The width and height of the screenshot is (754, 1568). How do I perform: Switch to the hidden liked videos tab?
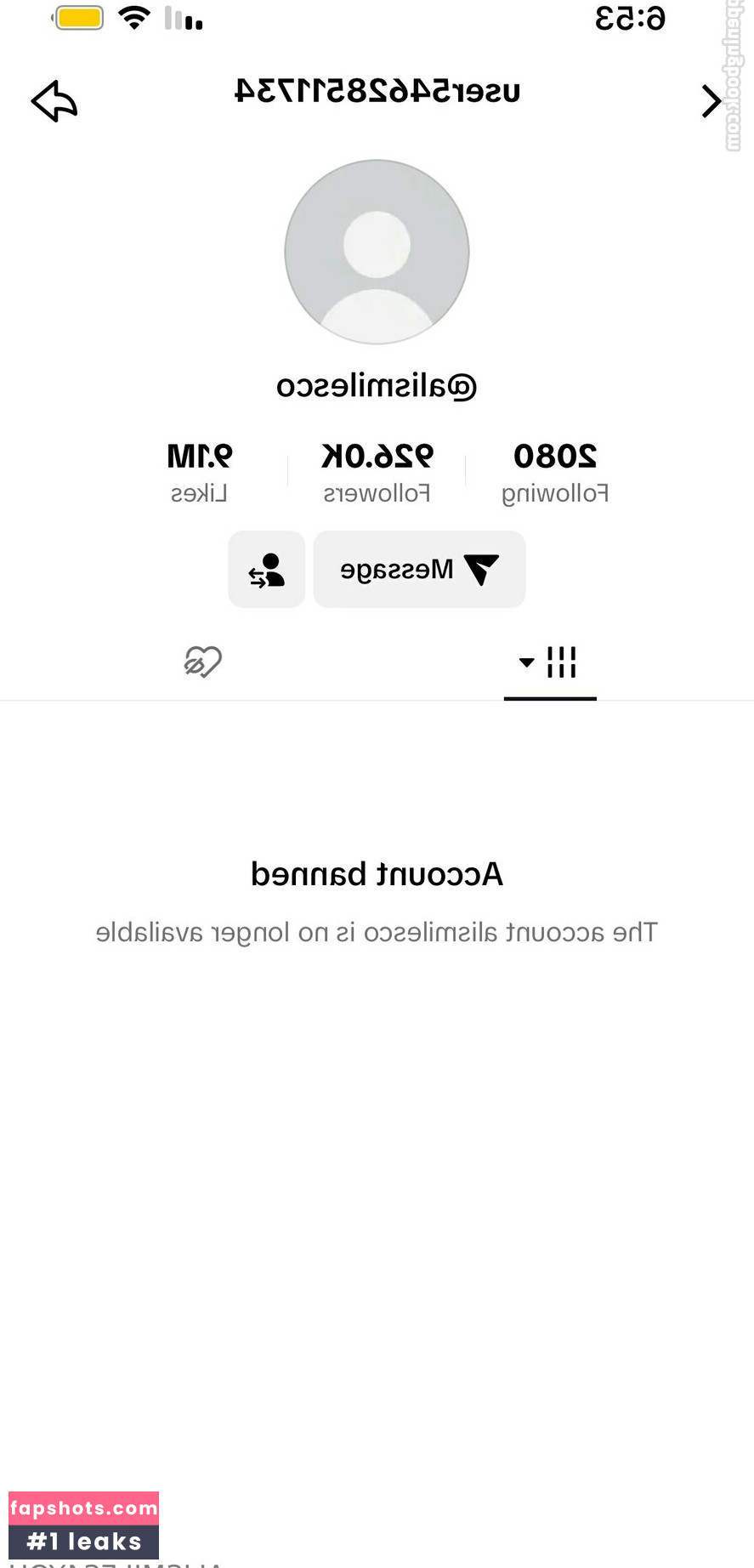point(203,662)
